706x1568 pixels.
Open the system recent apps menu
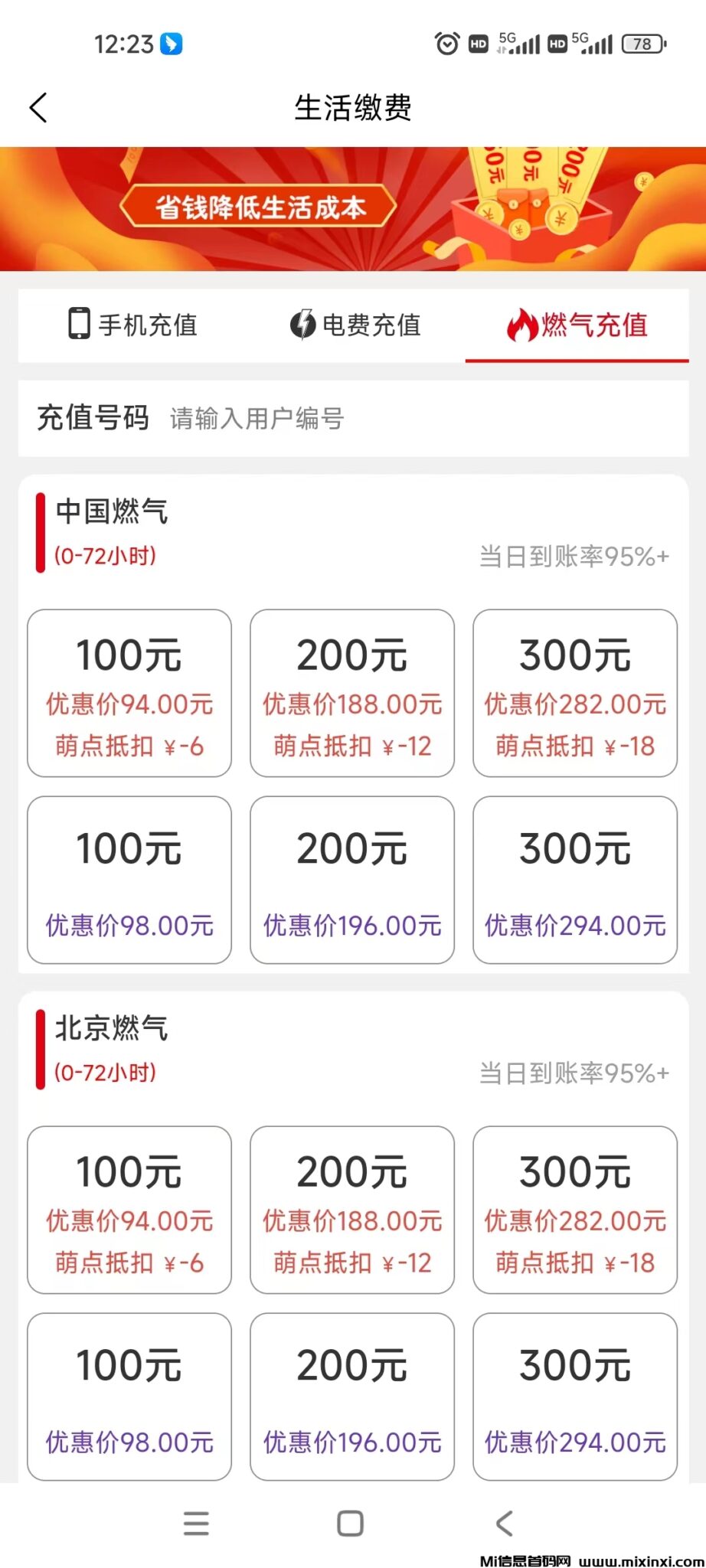(x=197, y=1524)
